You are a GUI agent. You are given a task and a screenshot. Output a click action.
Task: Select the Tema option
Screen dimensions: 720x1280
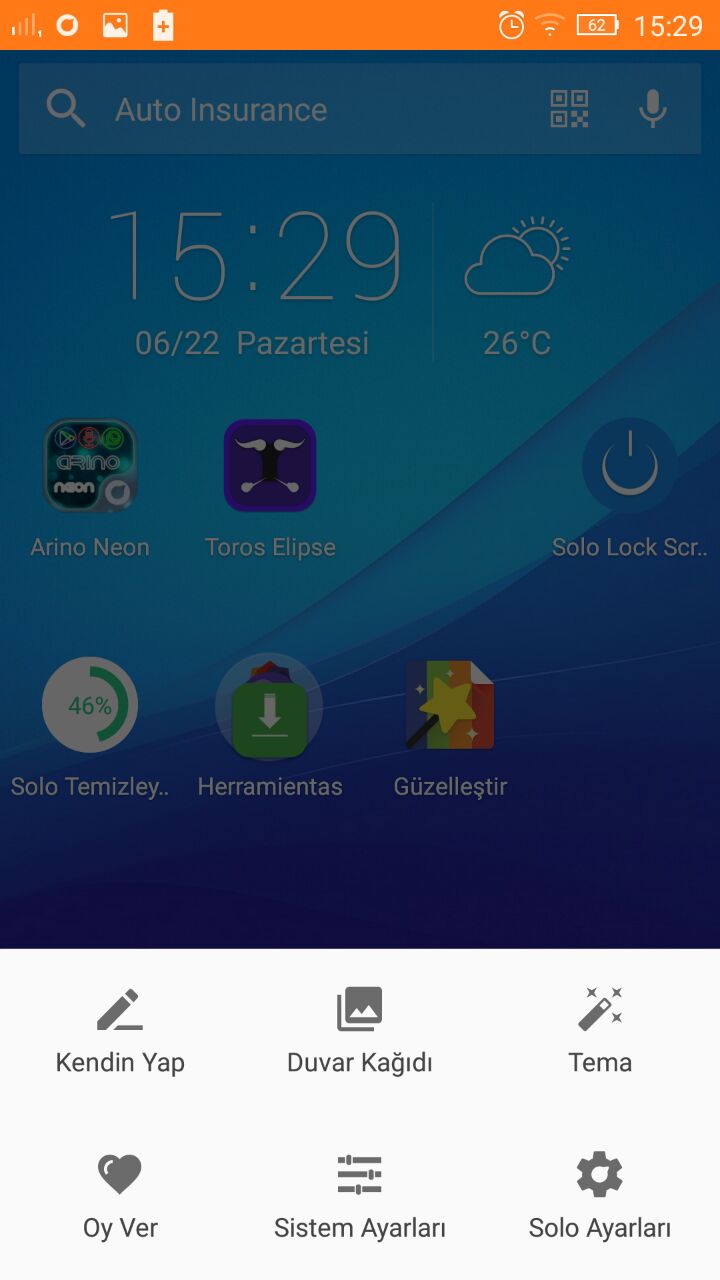tap(600, 1030)
